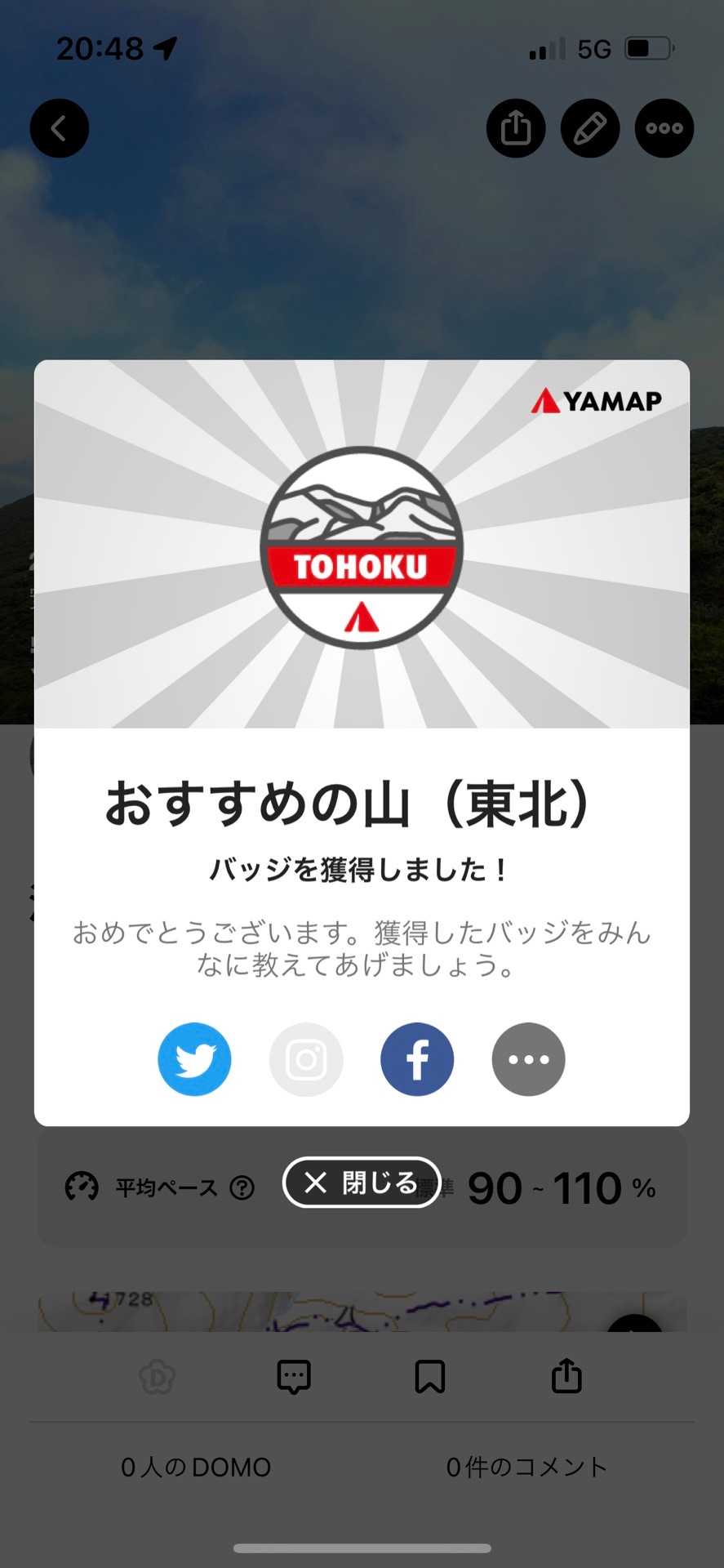Screen dimensions: 724x1568
Task: Share the badge on Twitter
Action: tap(194, 1059)
